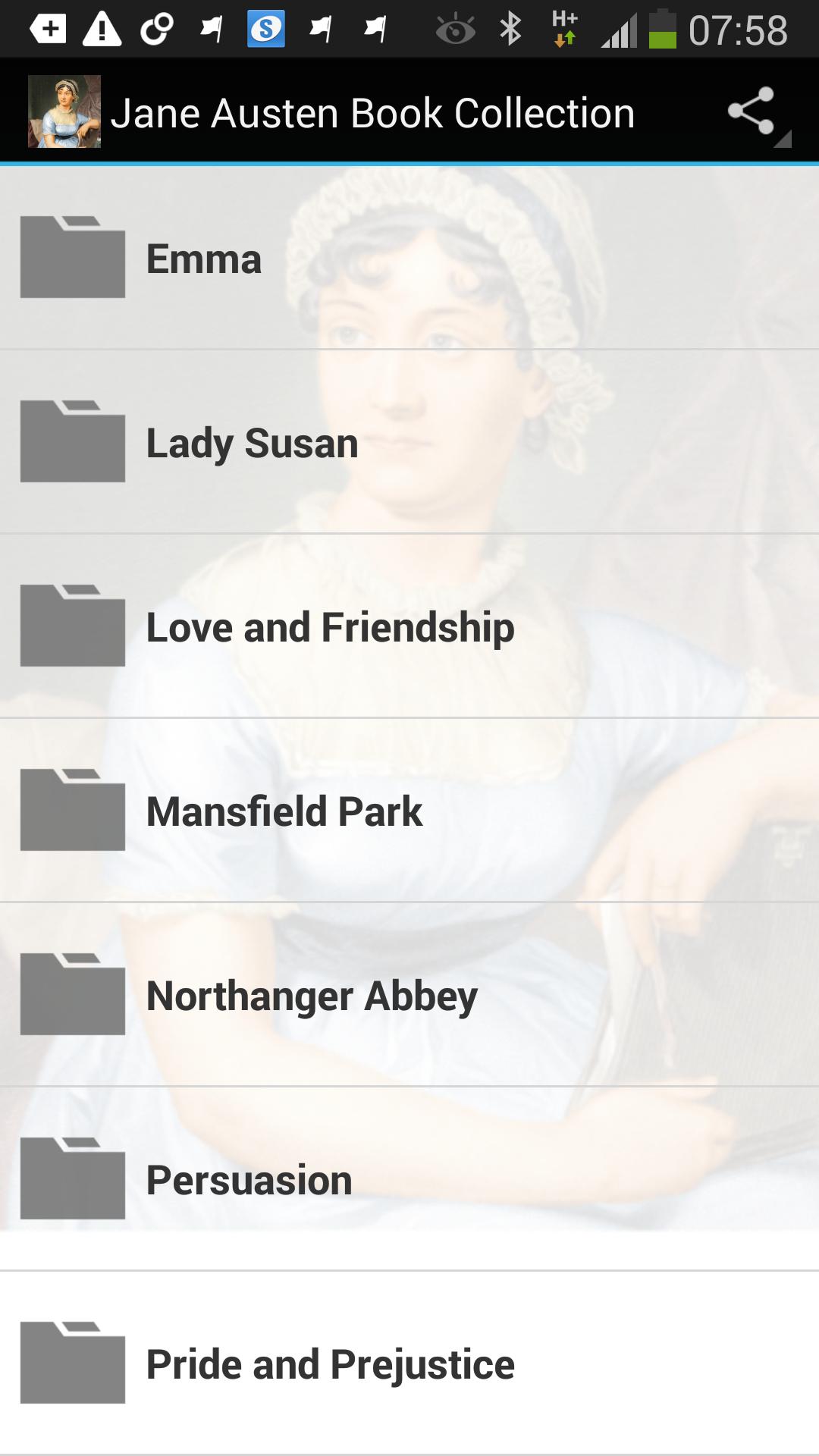
Task: Click the Persuasion folder icon
Action: 73,1178
